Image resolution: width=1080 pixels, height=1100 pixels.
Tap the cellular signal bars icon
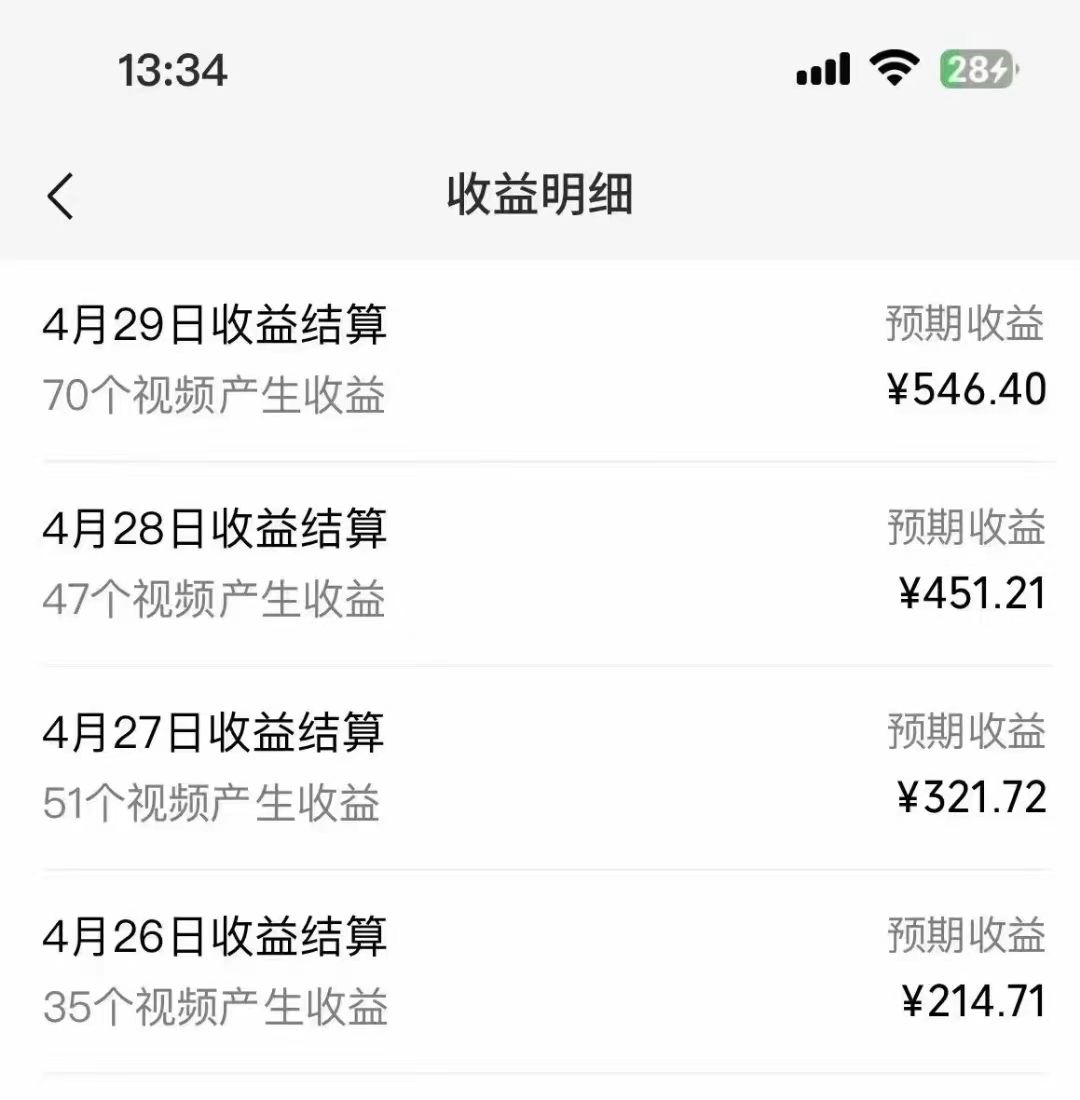click(x=820, y=68)
